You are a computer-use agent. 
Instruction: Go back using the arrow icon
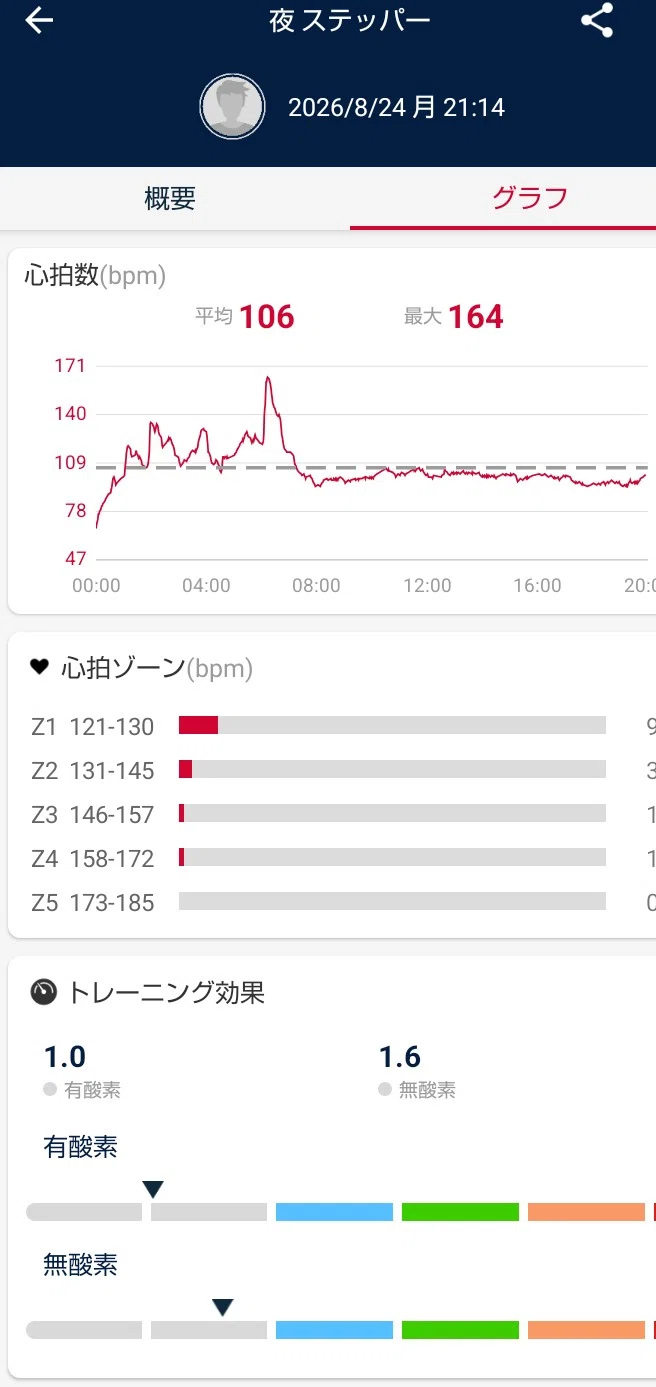pos(38,20)
